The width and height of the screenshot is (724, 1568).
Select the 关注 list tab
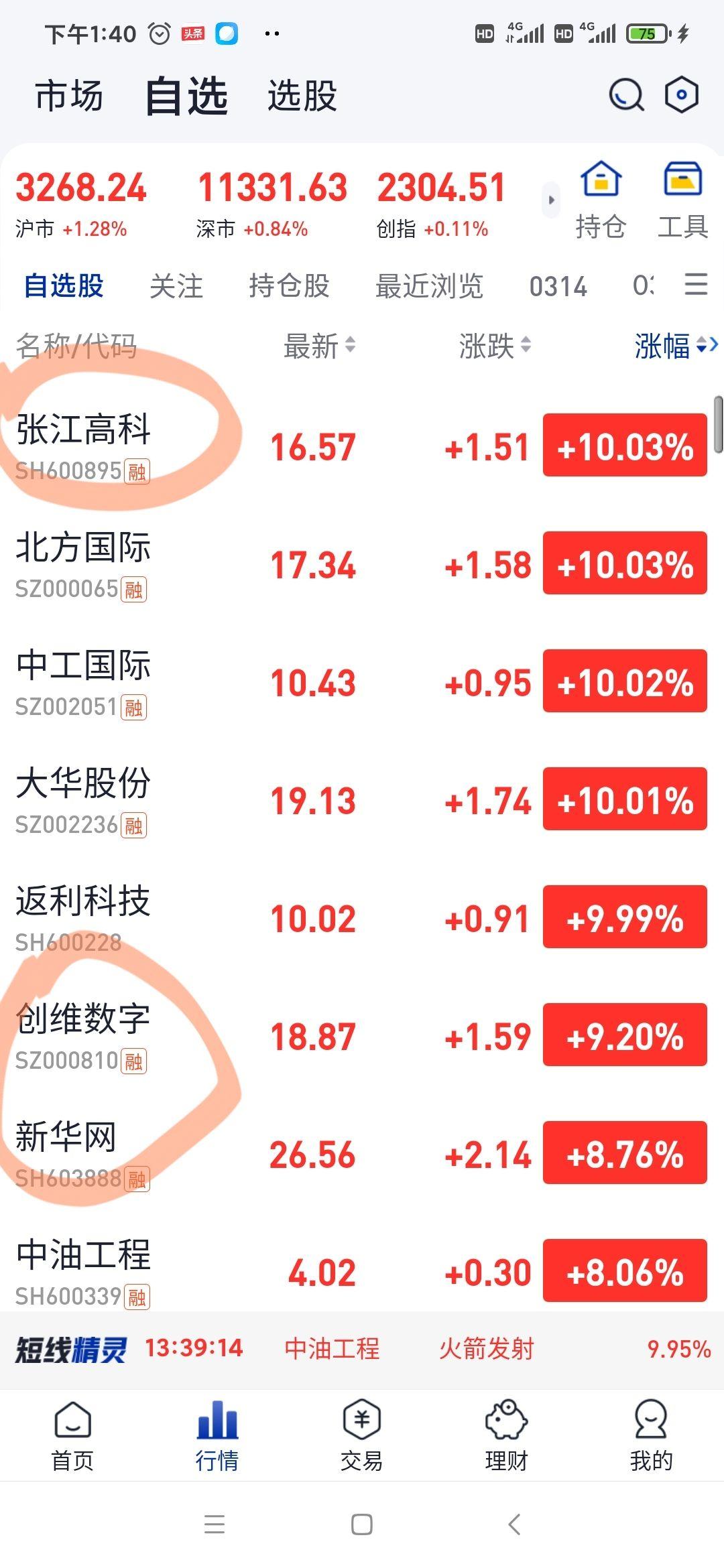pyautogui.click(x=176, y=286)
